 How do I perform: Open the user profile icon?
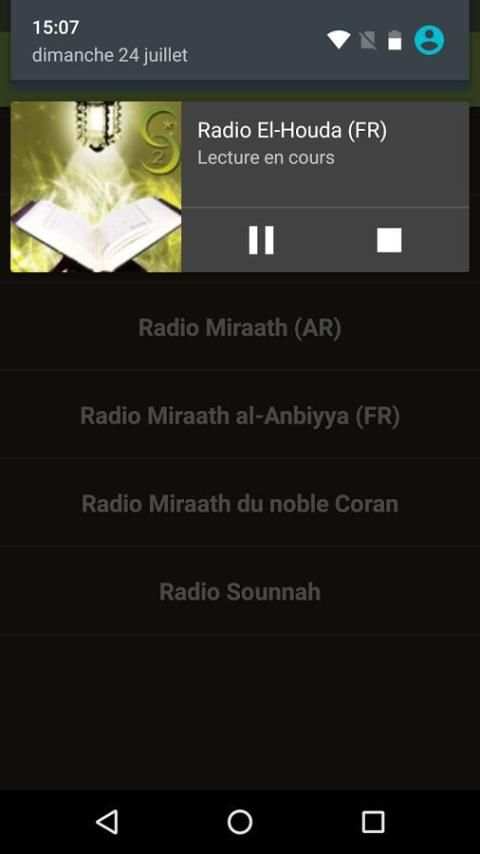(x=429, y=41)
